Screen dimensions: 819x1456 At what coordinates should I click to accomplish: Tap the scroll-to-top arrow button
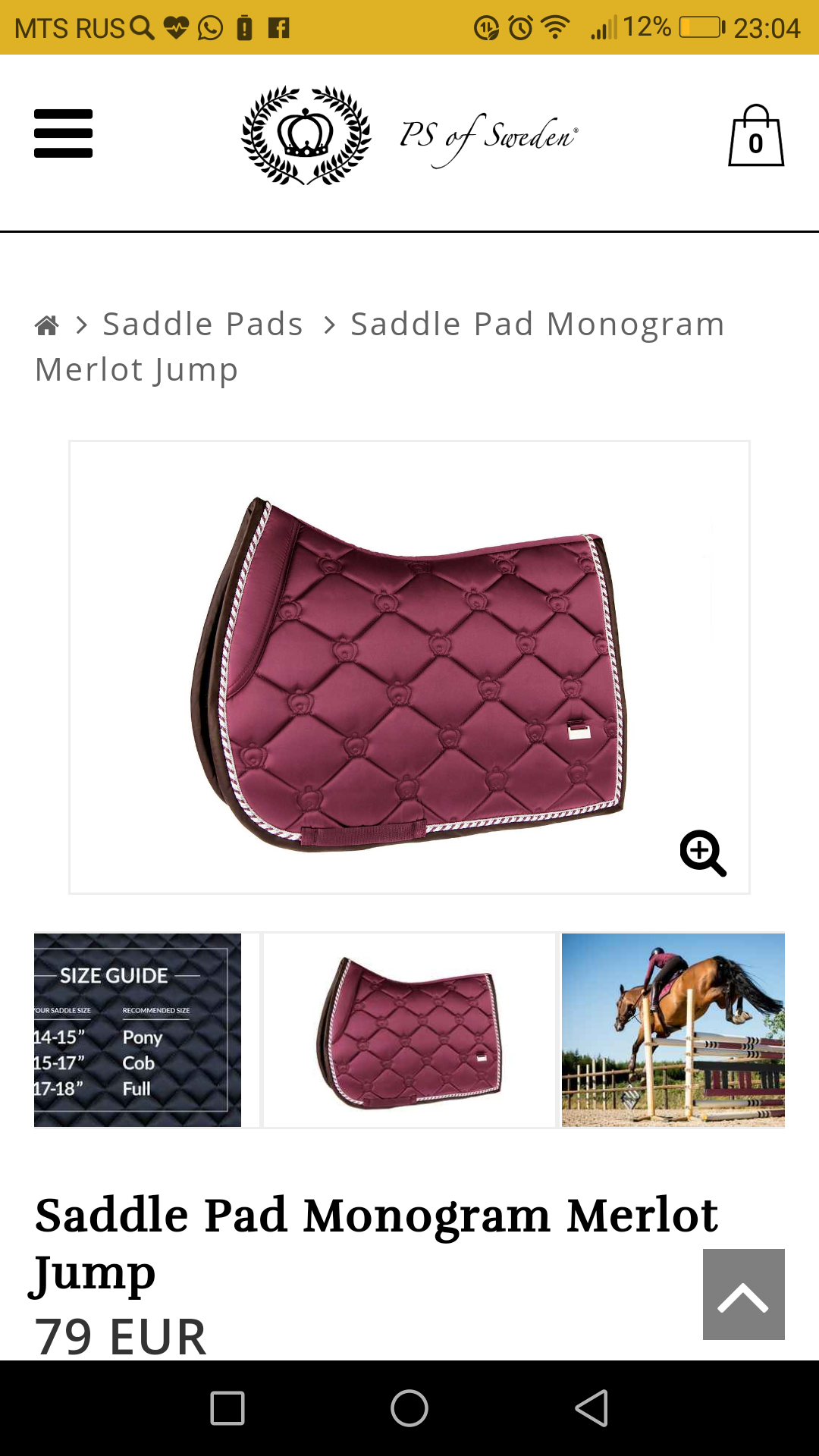pyautogui.click(x=743, y=1294)
